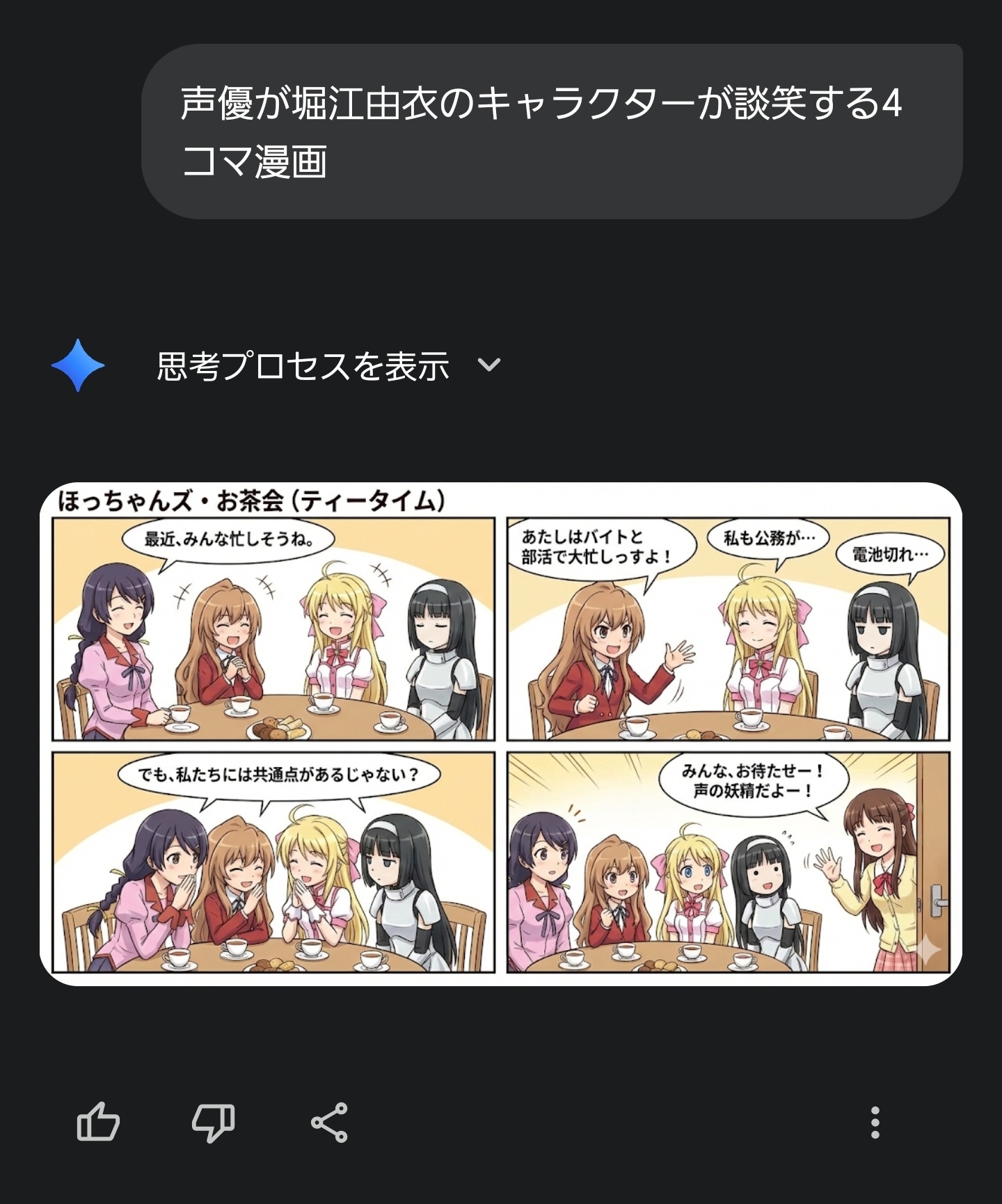1002x1204 pixels.
Task: Open the generated 4-panel comic image
Action: [501, 734]
